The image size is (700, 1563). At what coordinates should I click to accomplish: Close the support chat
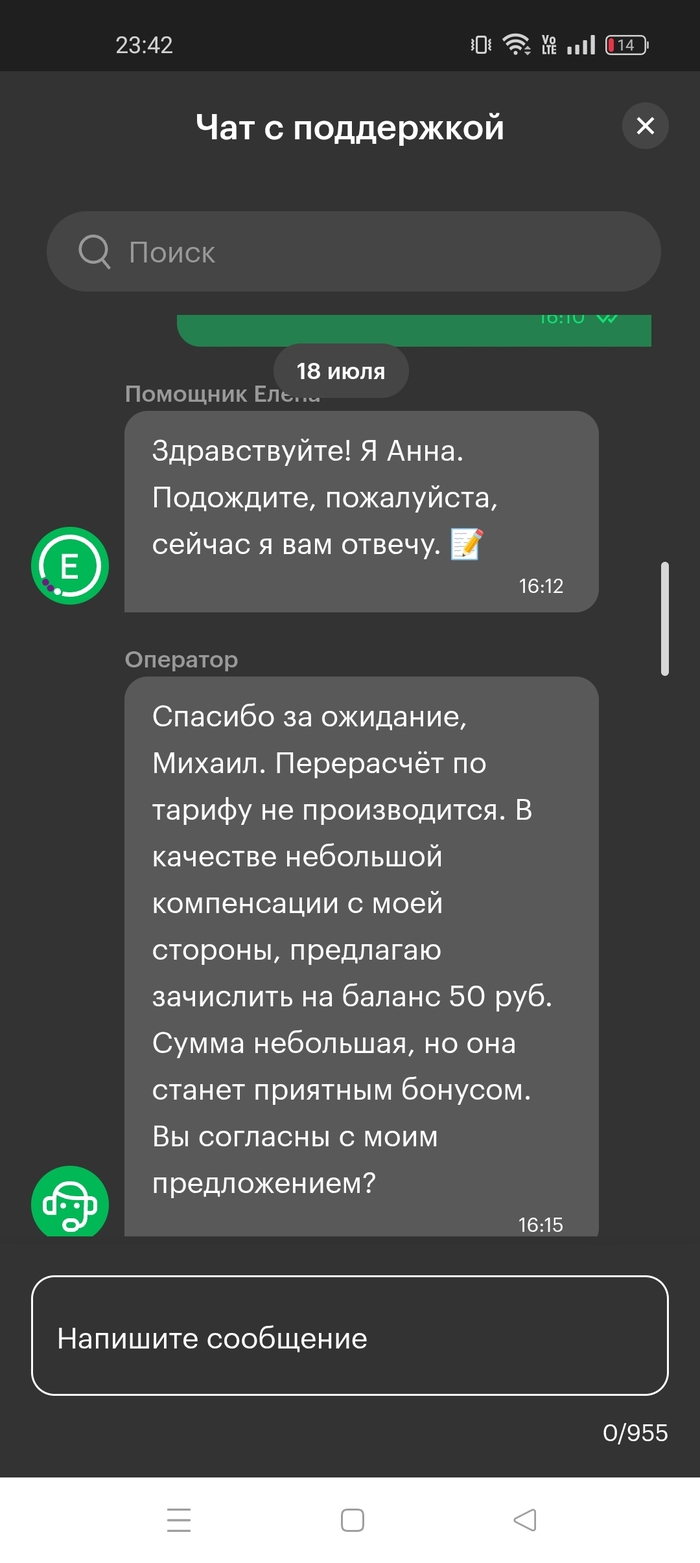(x=645, y=126)
